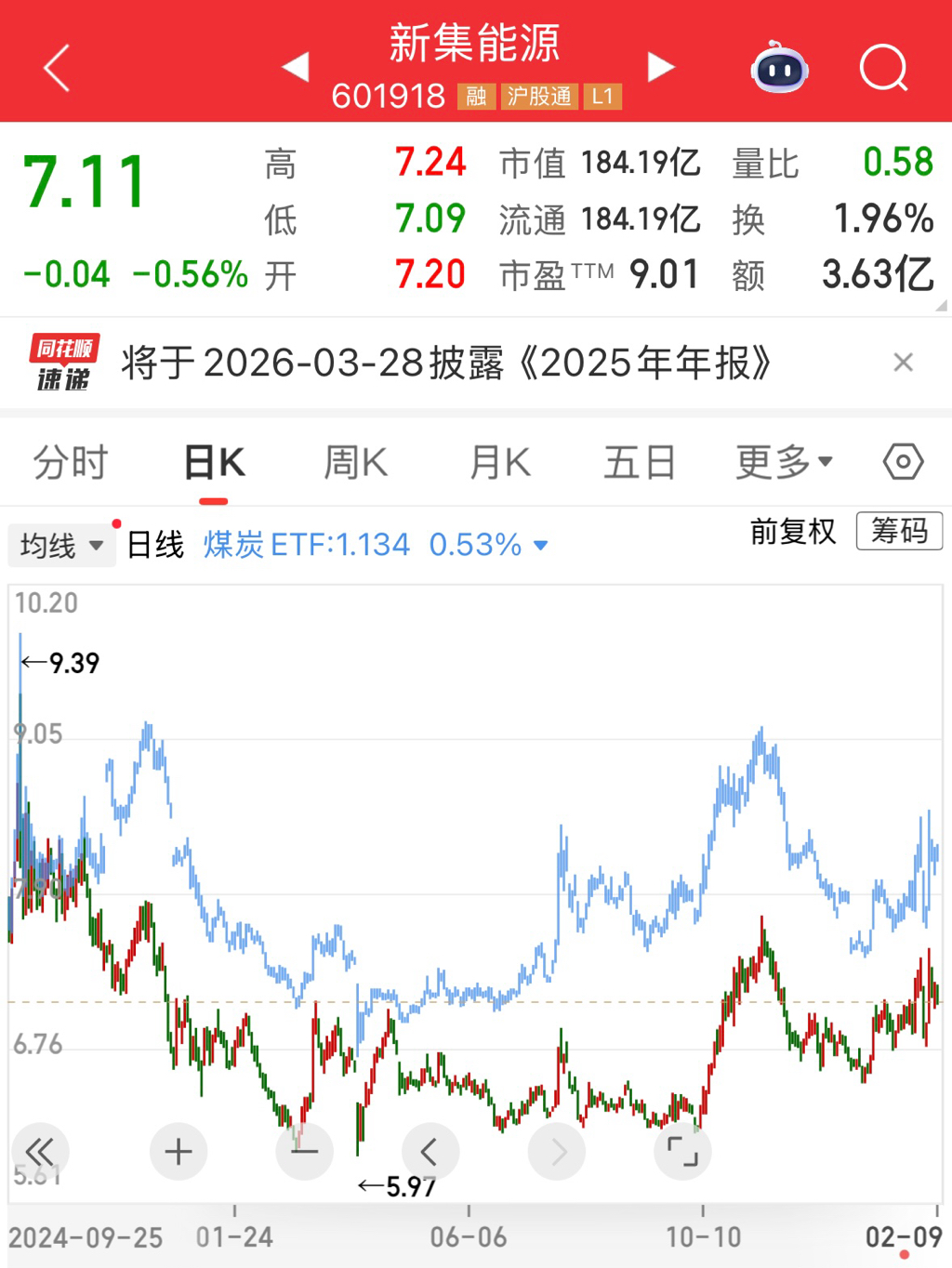Expand chart to fullscreen

[682, 1152]
